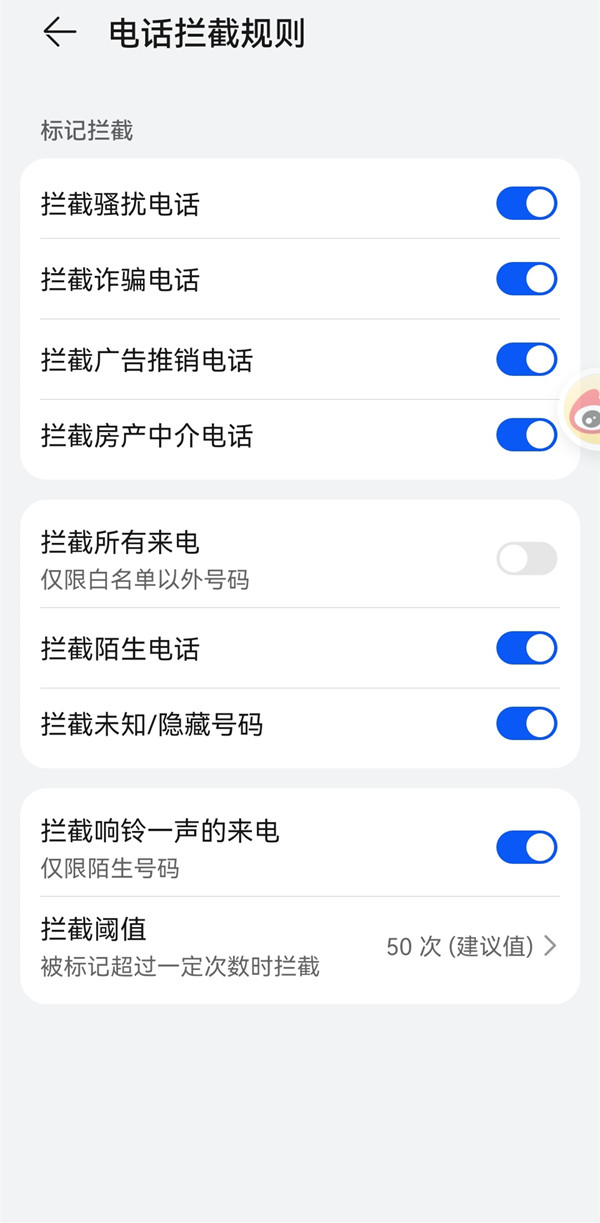Toggle the 拦截所有来电 switch
The width and height of the screenshot is (600, 1223).
(526, 558)
